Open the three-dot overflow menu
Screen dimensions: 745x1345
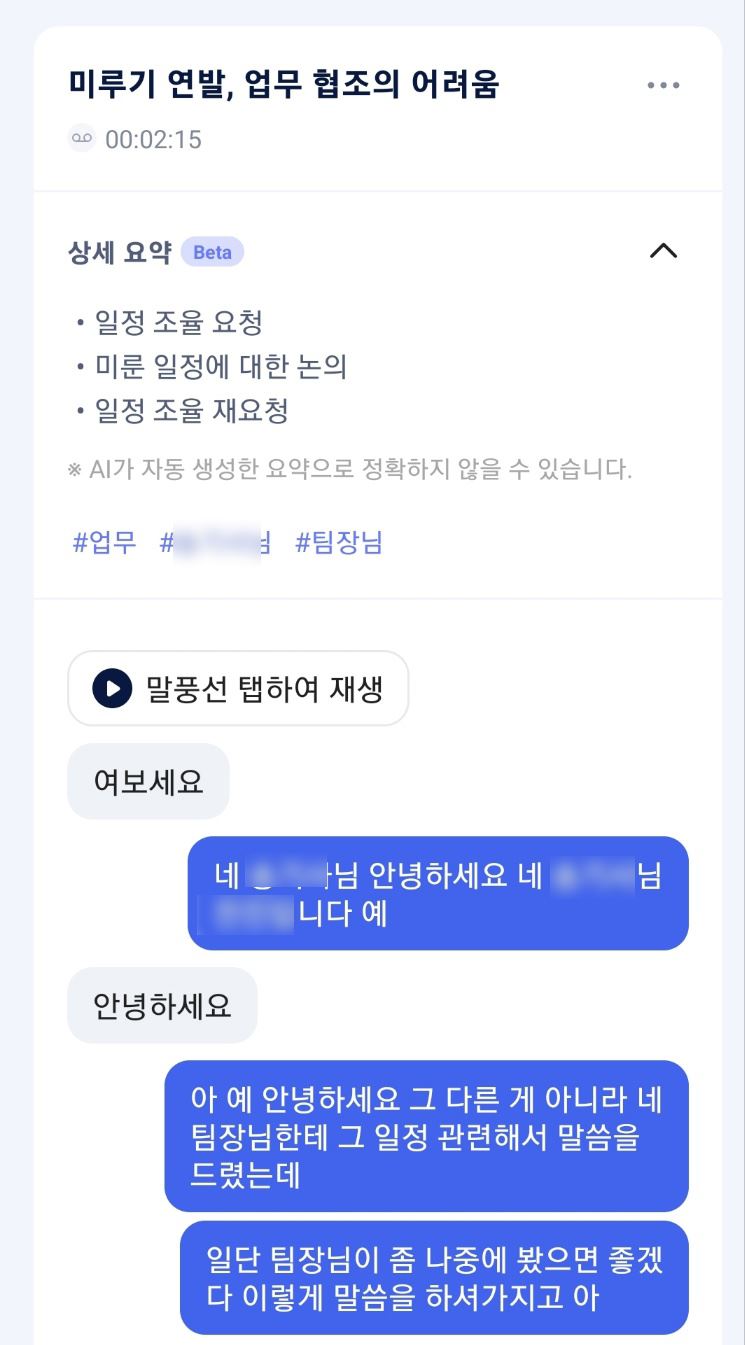click(663, 86)
